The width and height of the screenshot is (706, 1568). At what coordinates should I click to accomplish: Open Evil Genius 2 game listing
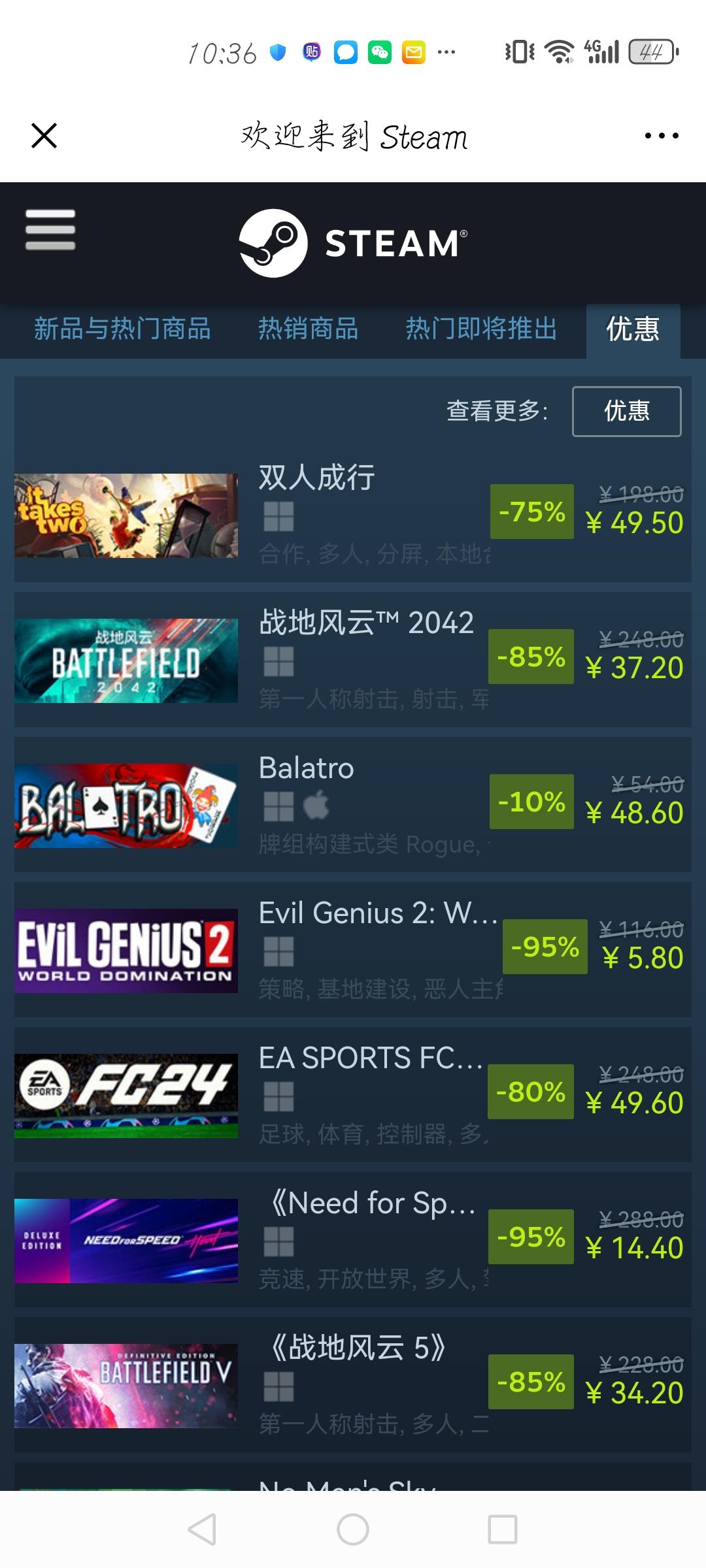coord(353,951)
